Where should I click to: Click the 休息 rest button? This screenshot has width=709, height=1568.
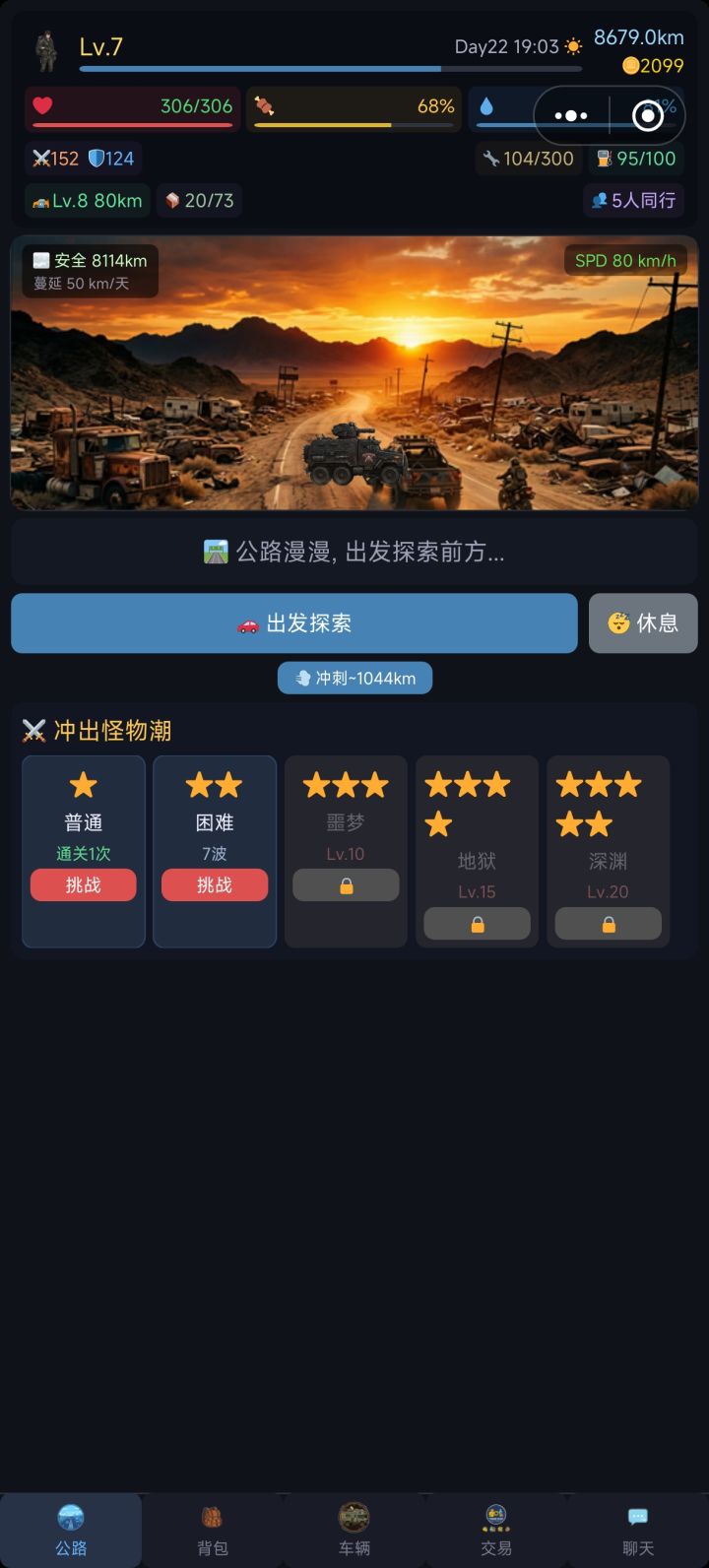[643, 623]
